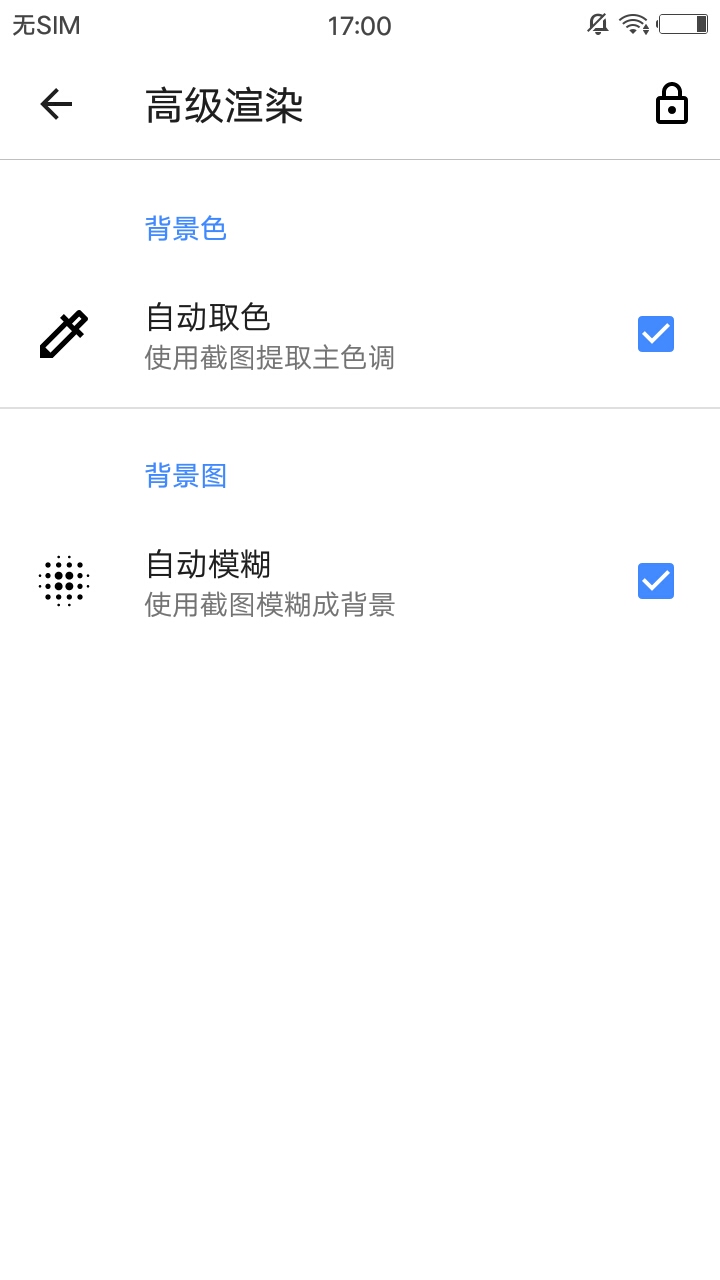Tap the 使用截图模糊成背景 description text
Viewport: 720px width, 1280px height.
coord(270,605)
